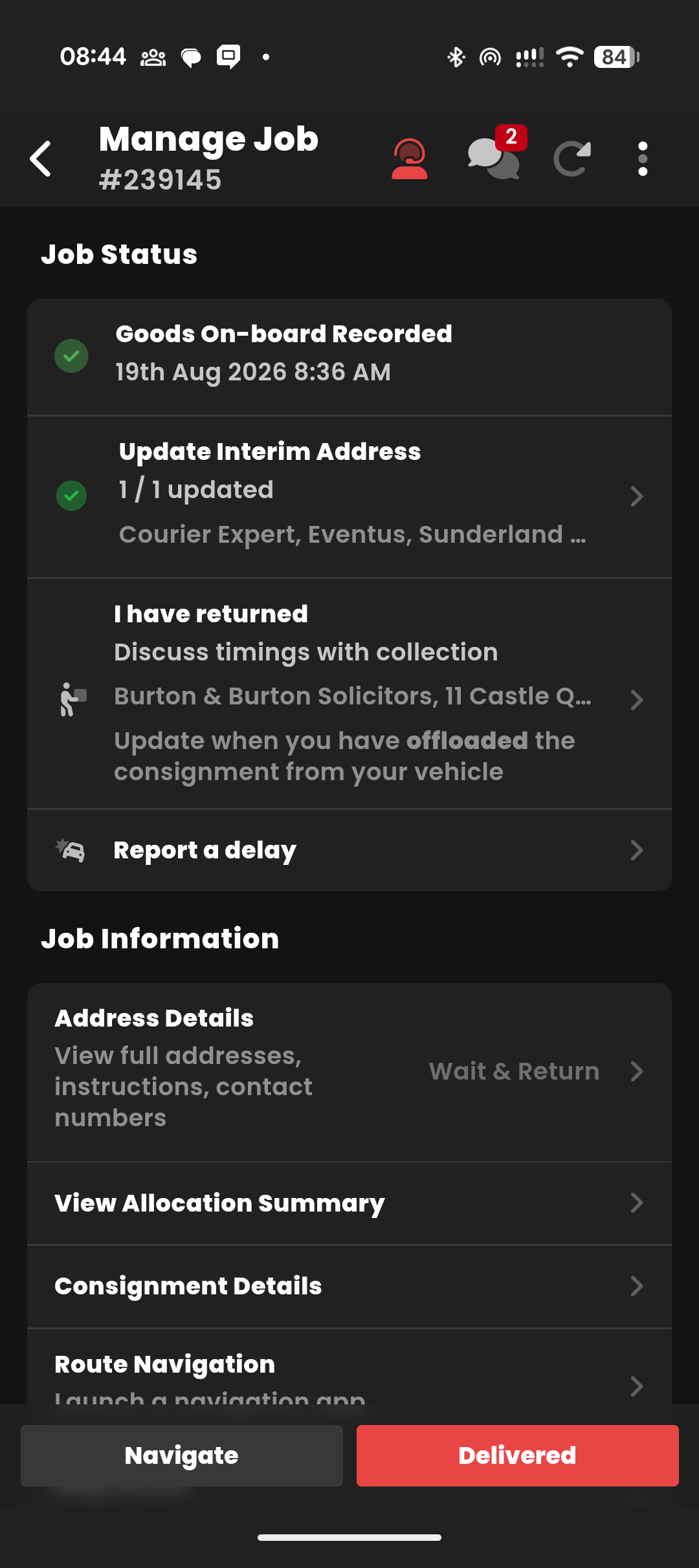Go back from Manage Job
Screen dimensions: 699x1568
pos(41,159)
